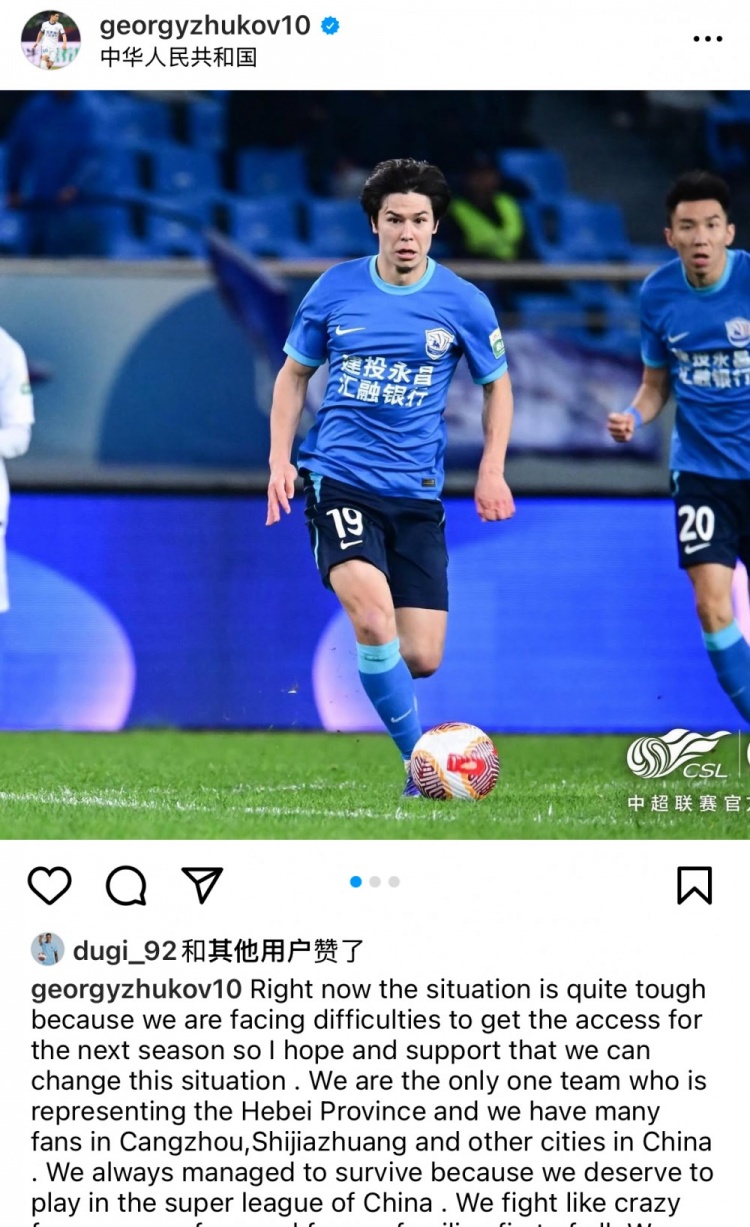Open georgyzhukov10 username at the top
This screenshot has width=750, height=1227.
[205, 26]
